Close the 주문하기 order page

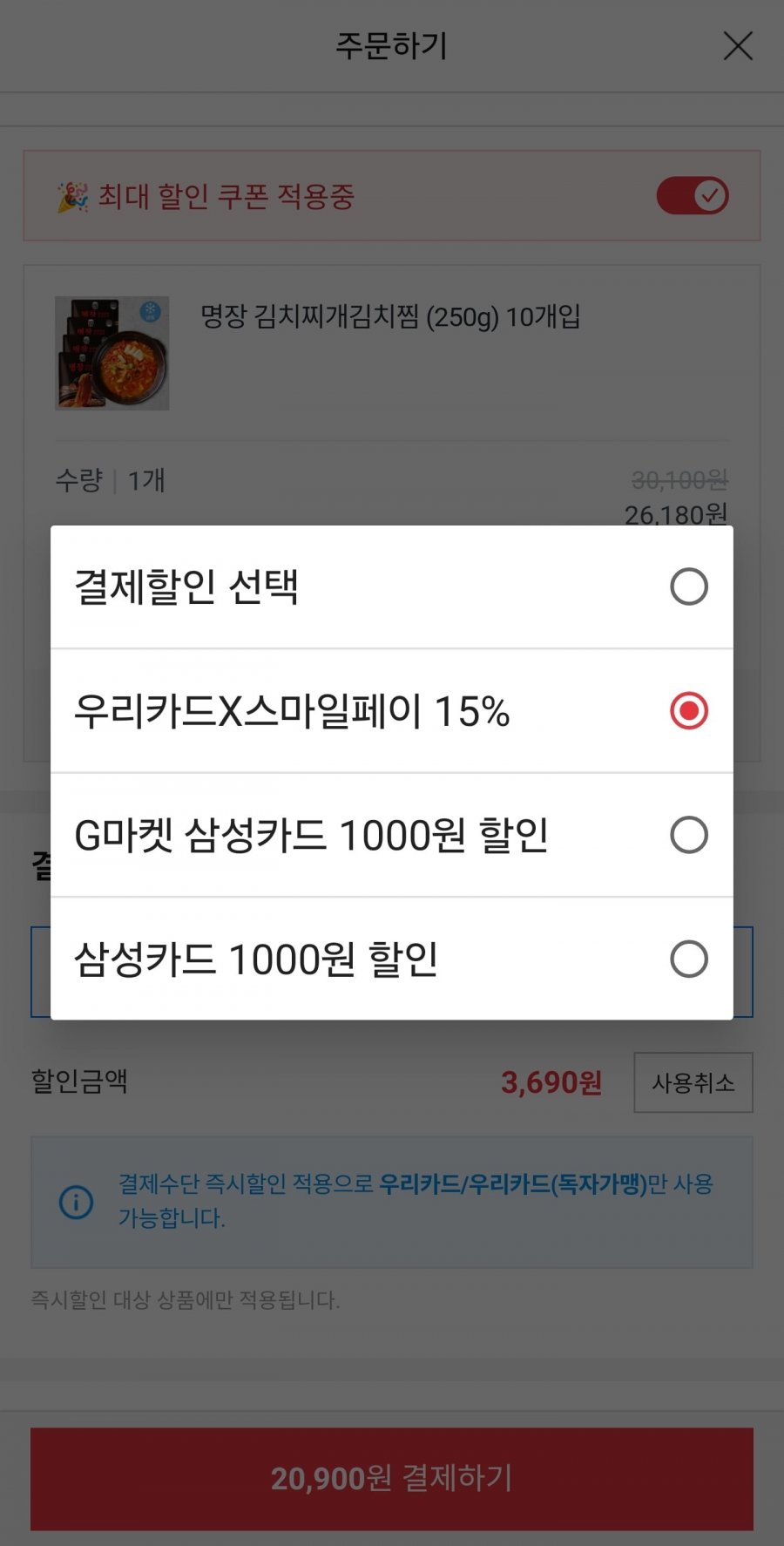click(738, 46)
